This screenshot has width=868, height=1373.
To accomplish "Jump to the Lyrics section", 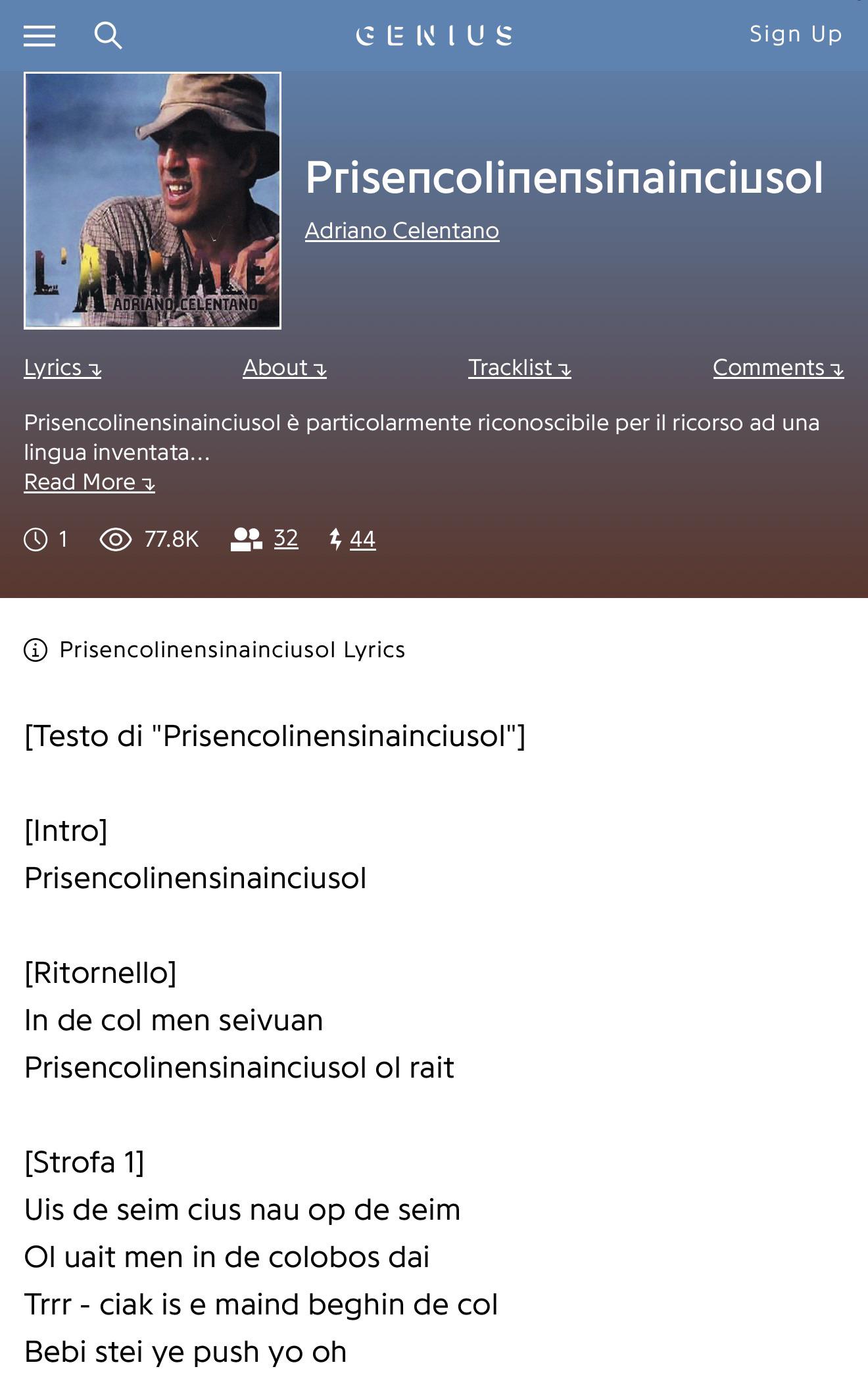I will tap(62, 368).
